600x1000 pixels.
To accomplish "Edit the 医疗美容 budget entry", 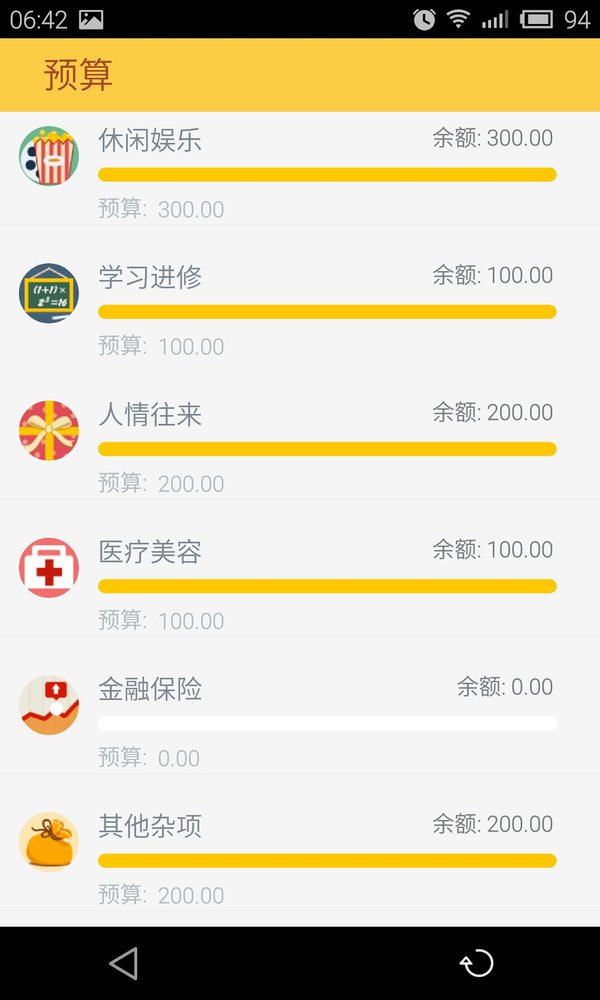I will [x=300, y=568].
